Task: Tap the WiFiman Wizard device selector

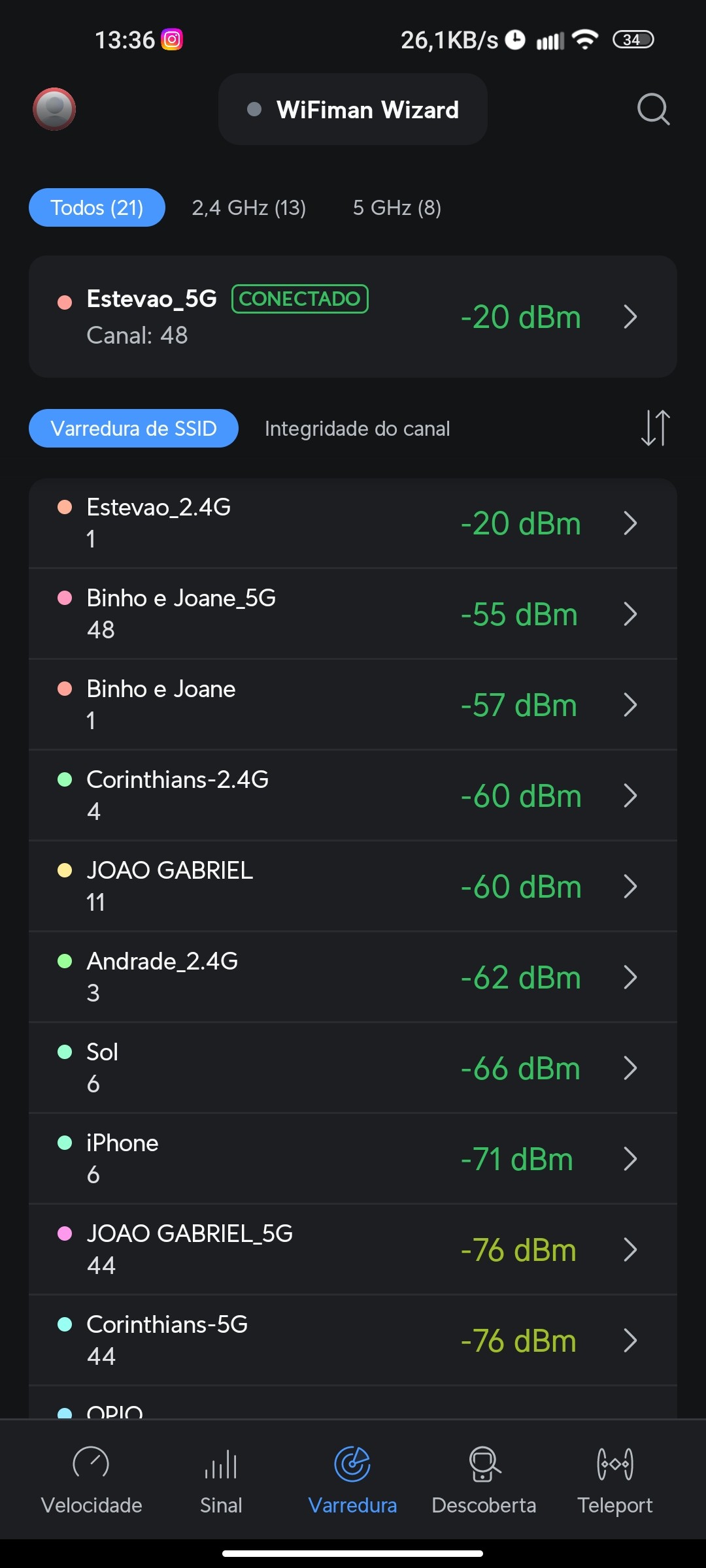Action: pyautogui.click(x=353, y=110)
